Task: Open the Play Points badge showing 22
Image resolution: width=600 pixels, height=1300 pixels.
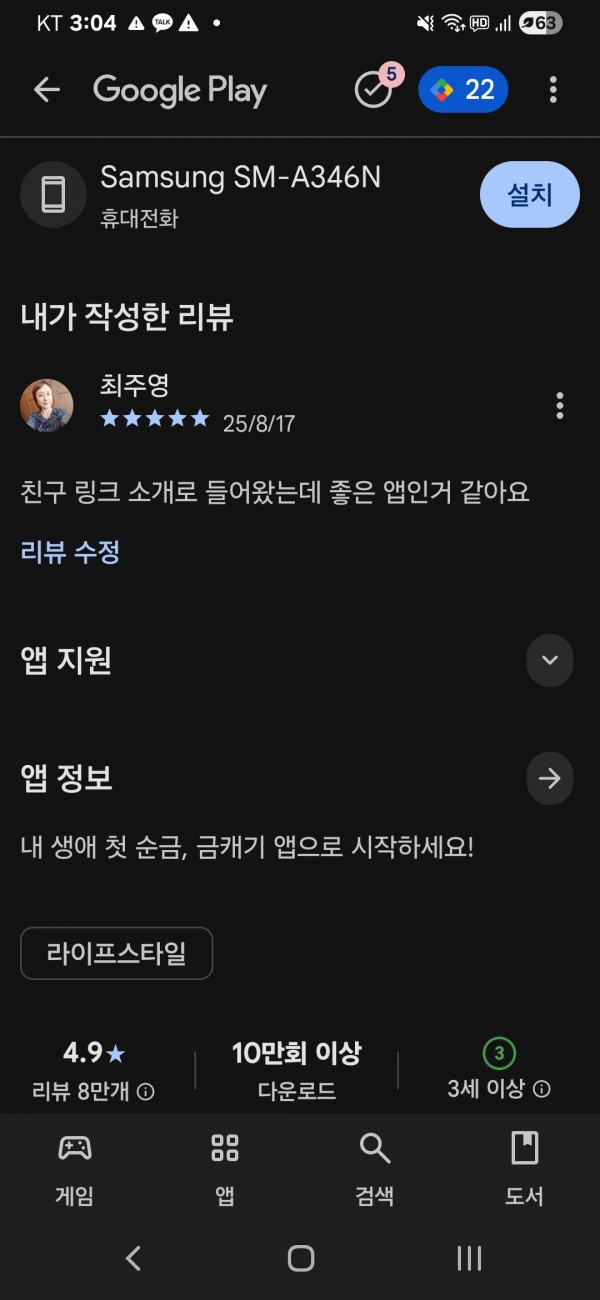Action: pos(463,90)
